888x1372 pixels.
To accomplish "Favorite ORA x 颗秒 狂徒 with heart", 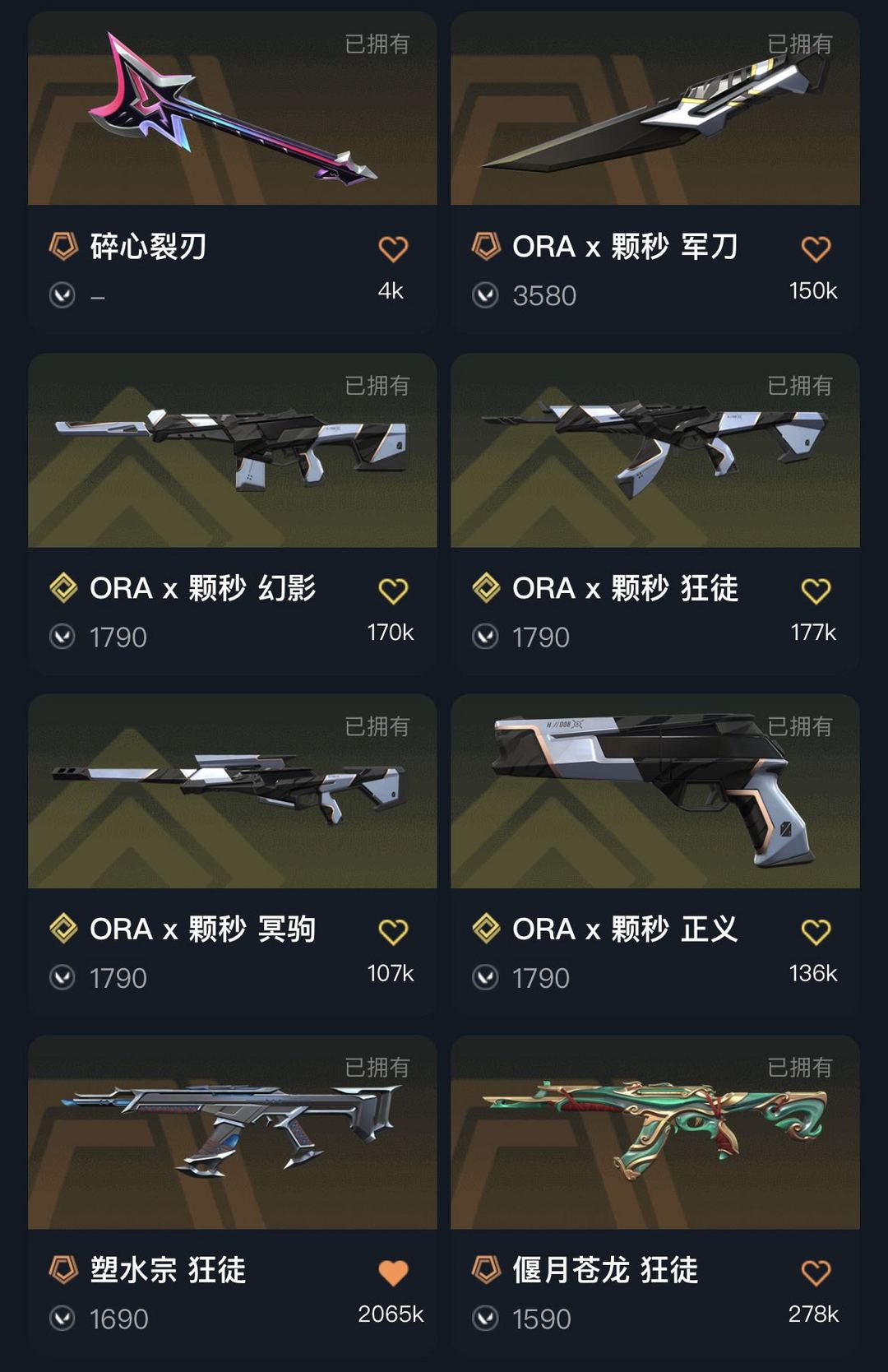I will click(x=816, y=591).
